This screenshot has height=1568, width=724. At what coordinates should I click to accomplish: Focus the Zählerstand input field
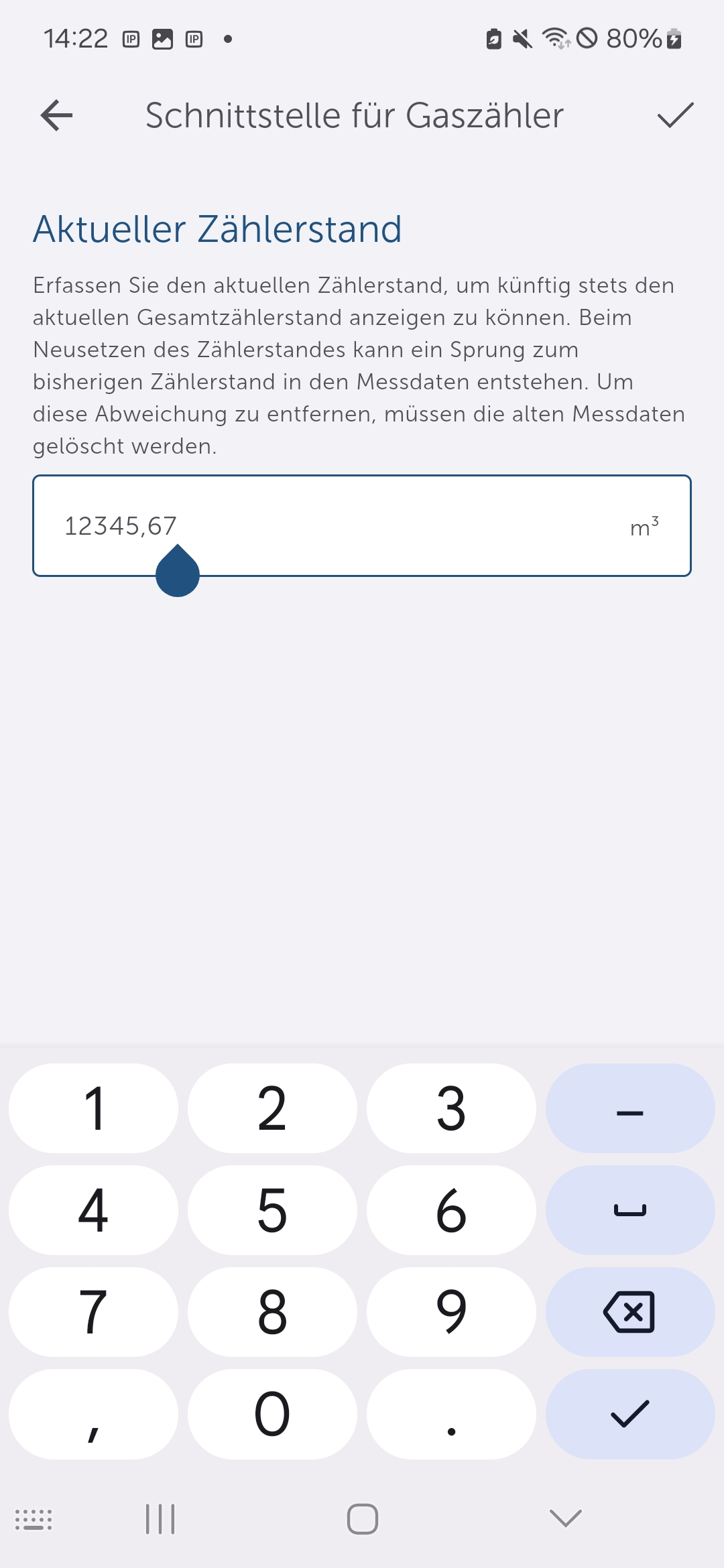click(x=362, y=526)
